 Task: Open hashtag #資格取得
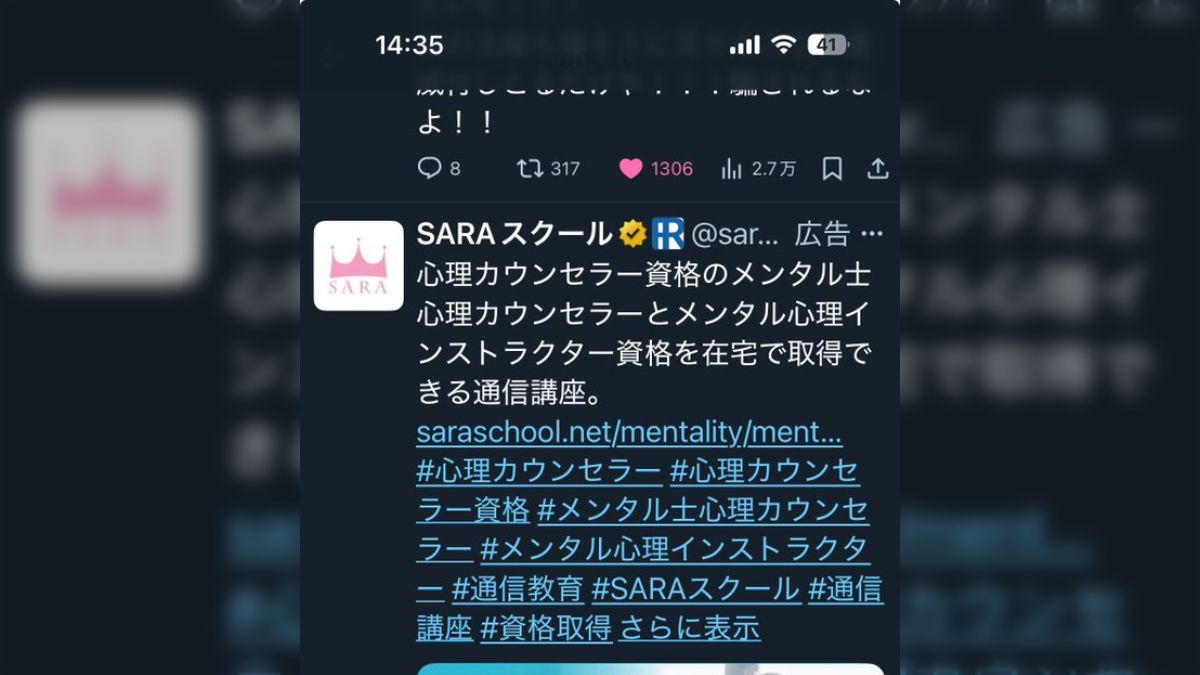[546, 628]
